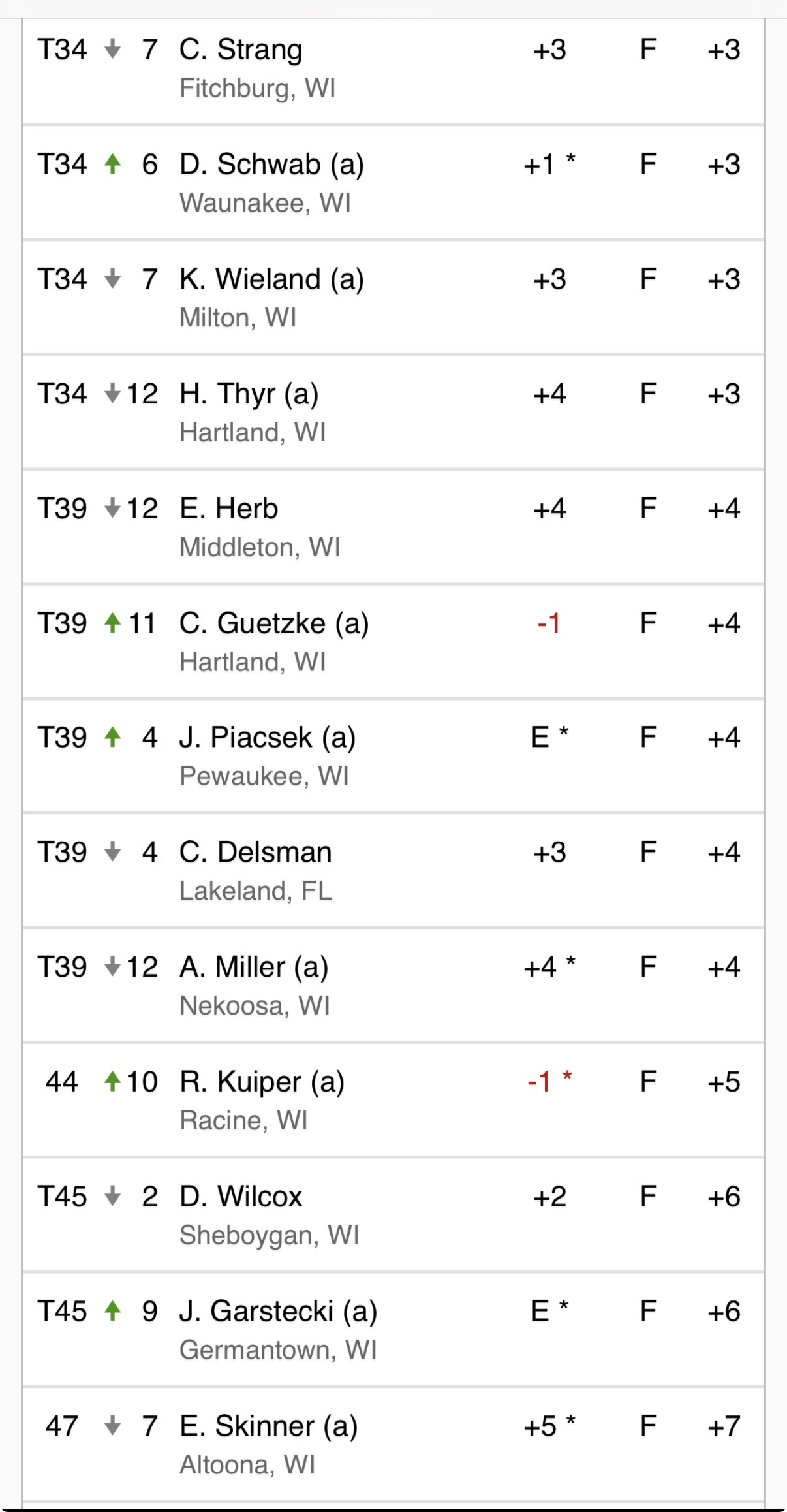This screenshot has height=1512, width=787.
Task: Open E. Herb's scorecard
Action: (x=393, y=526)
